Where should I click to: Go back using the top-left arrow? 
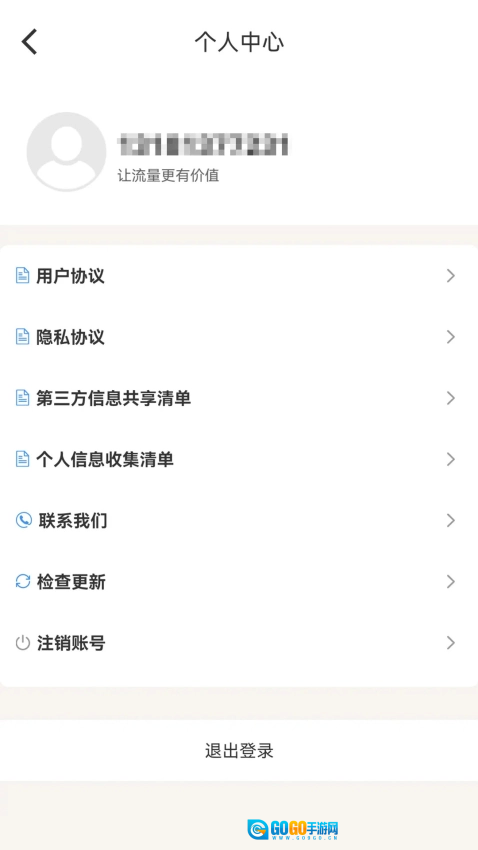tap(29, 42)
